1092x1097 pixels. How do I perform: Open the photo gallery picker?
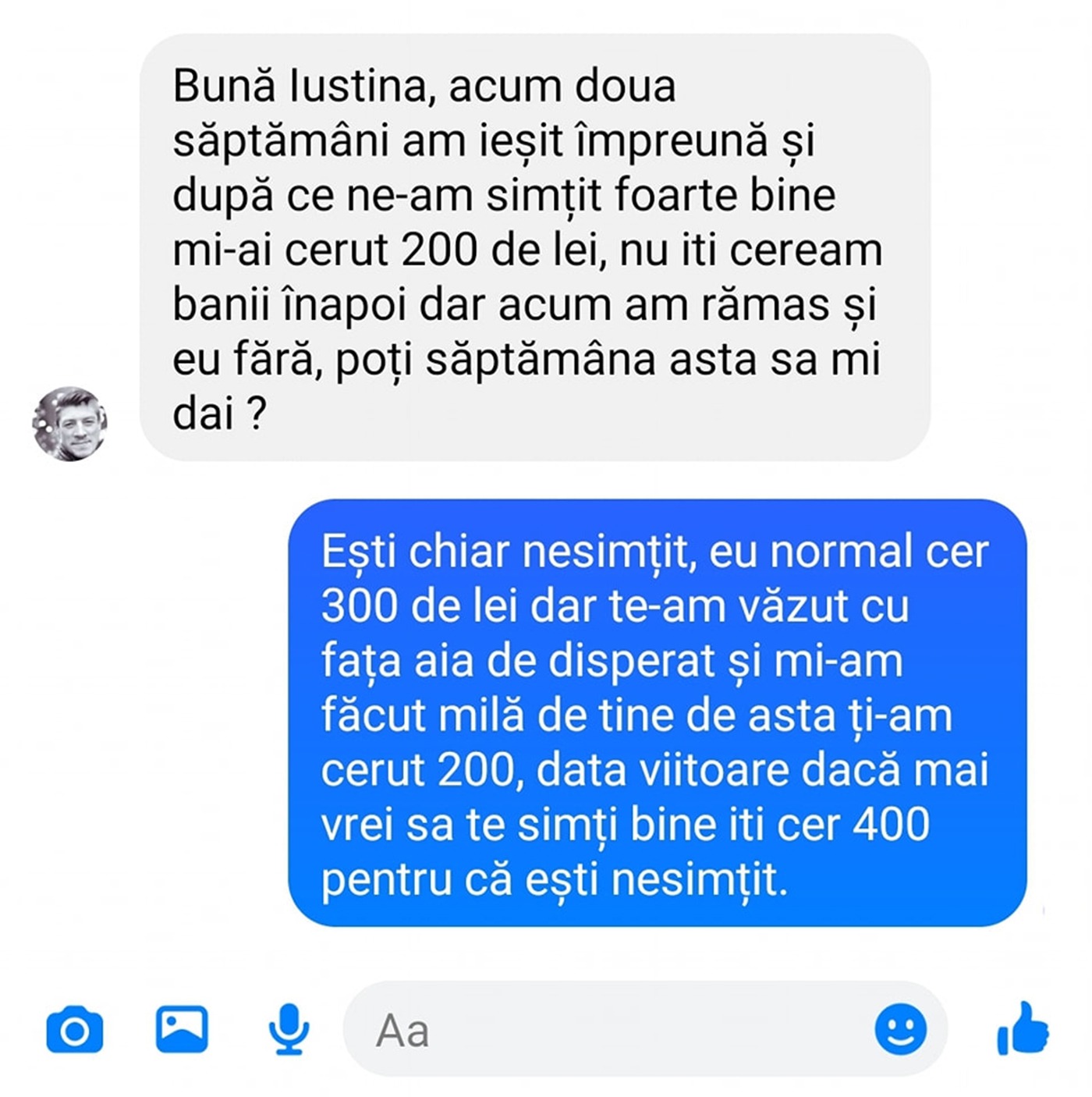(x=182, y=1030)
